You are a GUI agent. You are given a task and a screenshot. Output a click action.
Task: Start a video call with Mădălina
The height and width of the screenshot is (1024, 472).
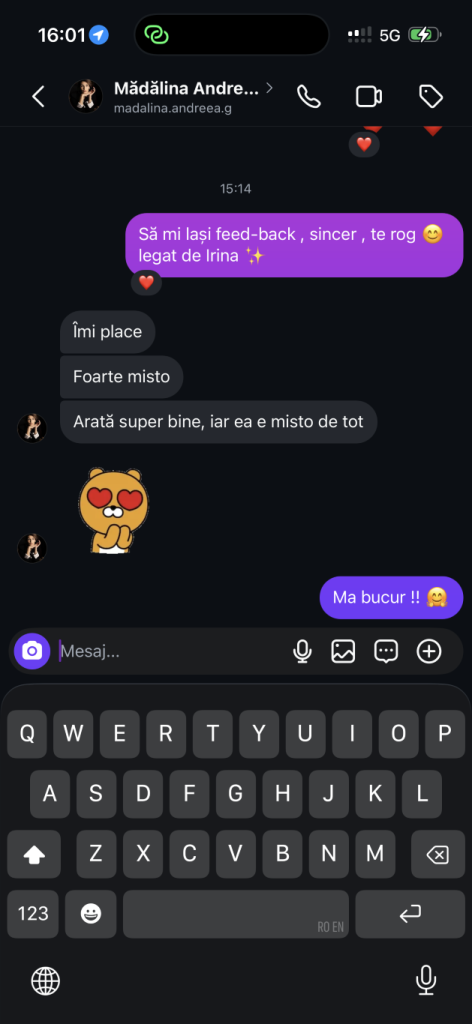(x=369, y=97)
